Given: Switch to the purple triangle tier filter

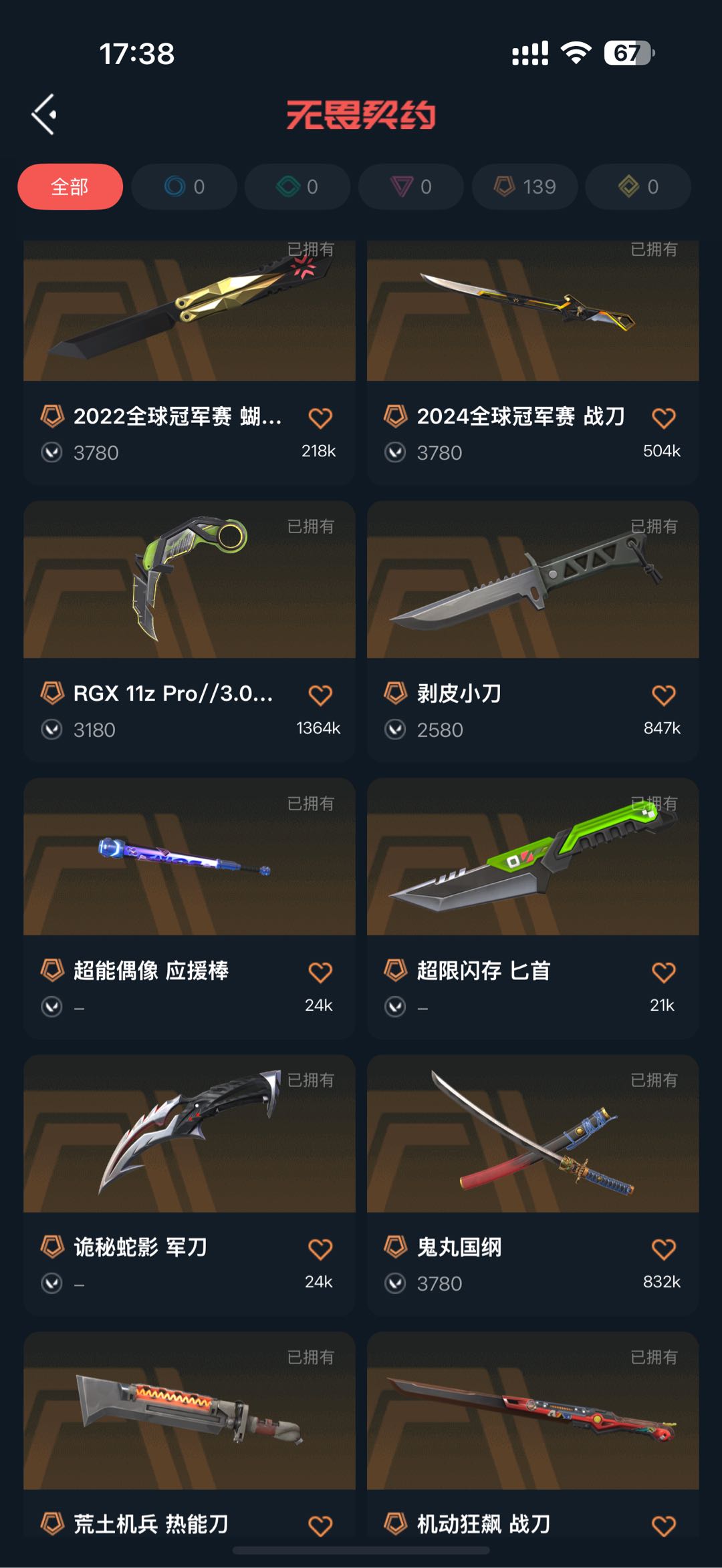Looking at the screenshot, I should [x=411, y=186].
